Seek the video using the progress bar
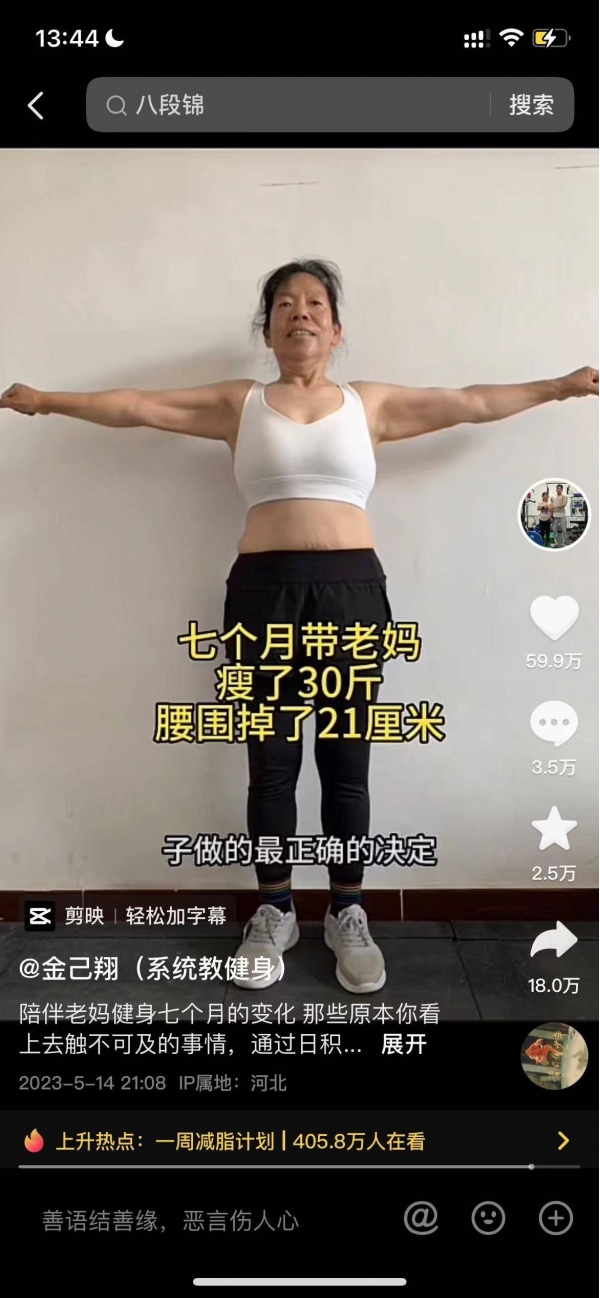Viewport: 600px width, 1298px height. click(x=300, y=1166)
